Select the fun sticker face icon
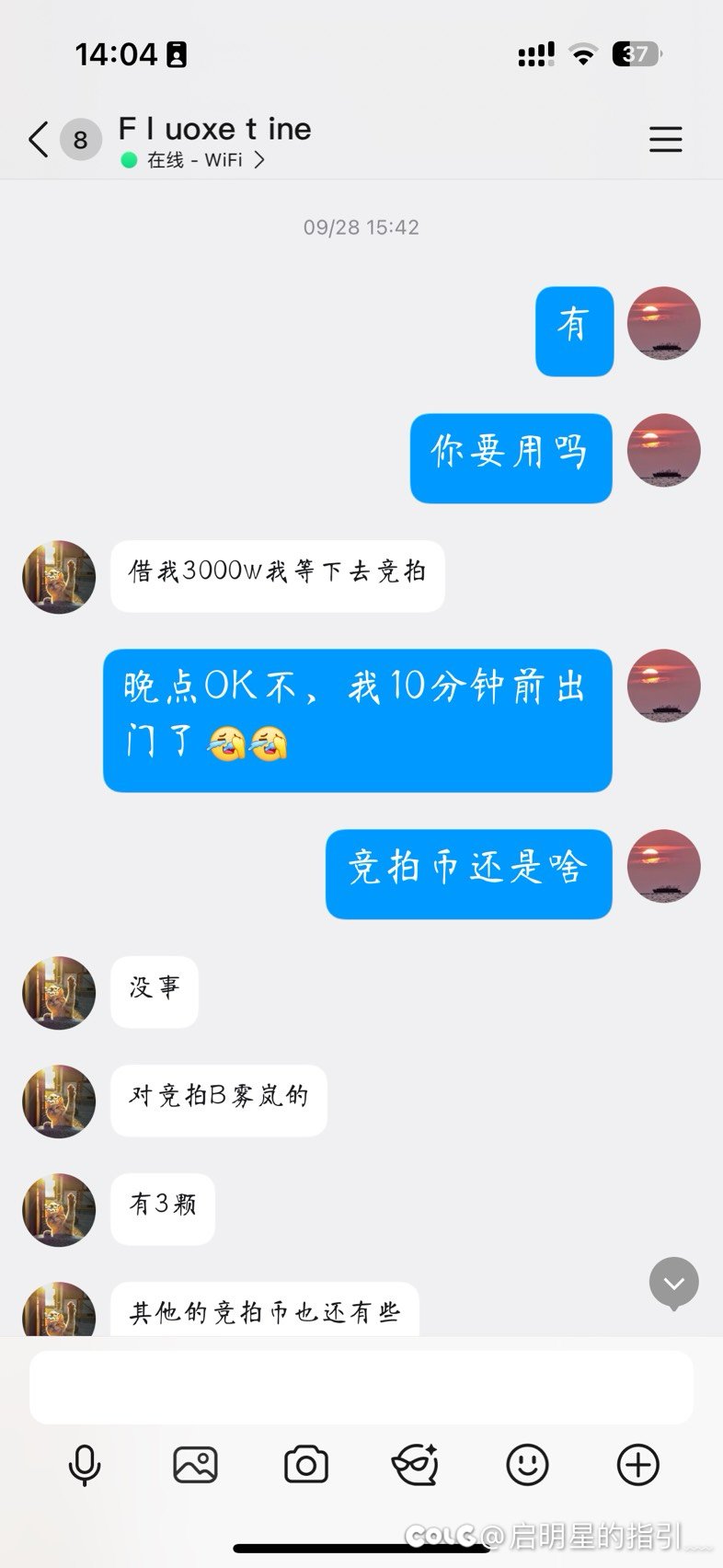Screen dimensions: 723x1568 pyautogui.click(x=417, y=1465)
